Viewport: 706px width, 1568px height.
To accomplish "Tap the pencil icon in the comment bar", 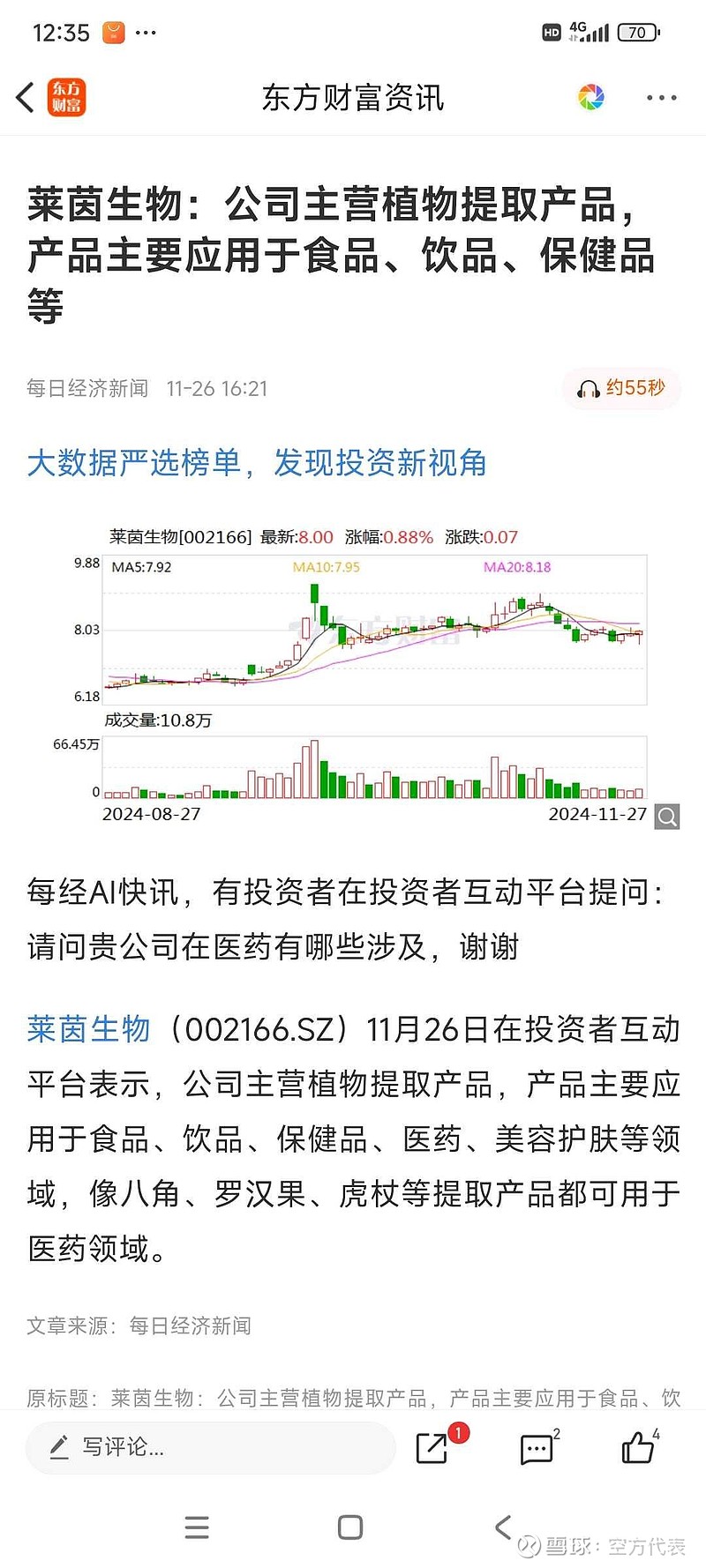I will [58, 1447].
